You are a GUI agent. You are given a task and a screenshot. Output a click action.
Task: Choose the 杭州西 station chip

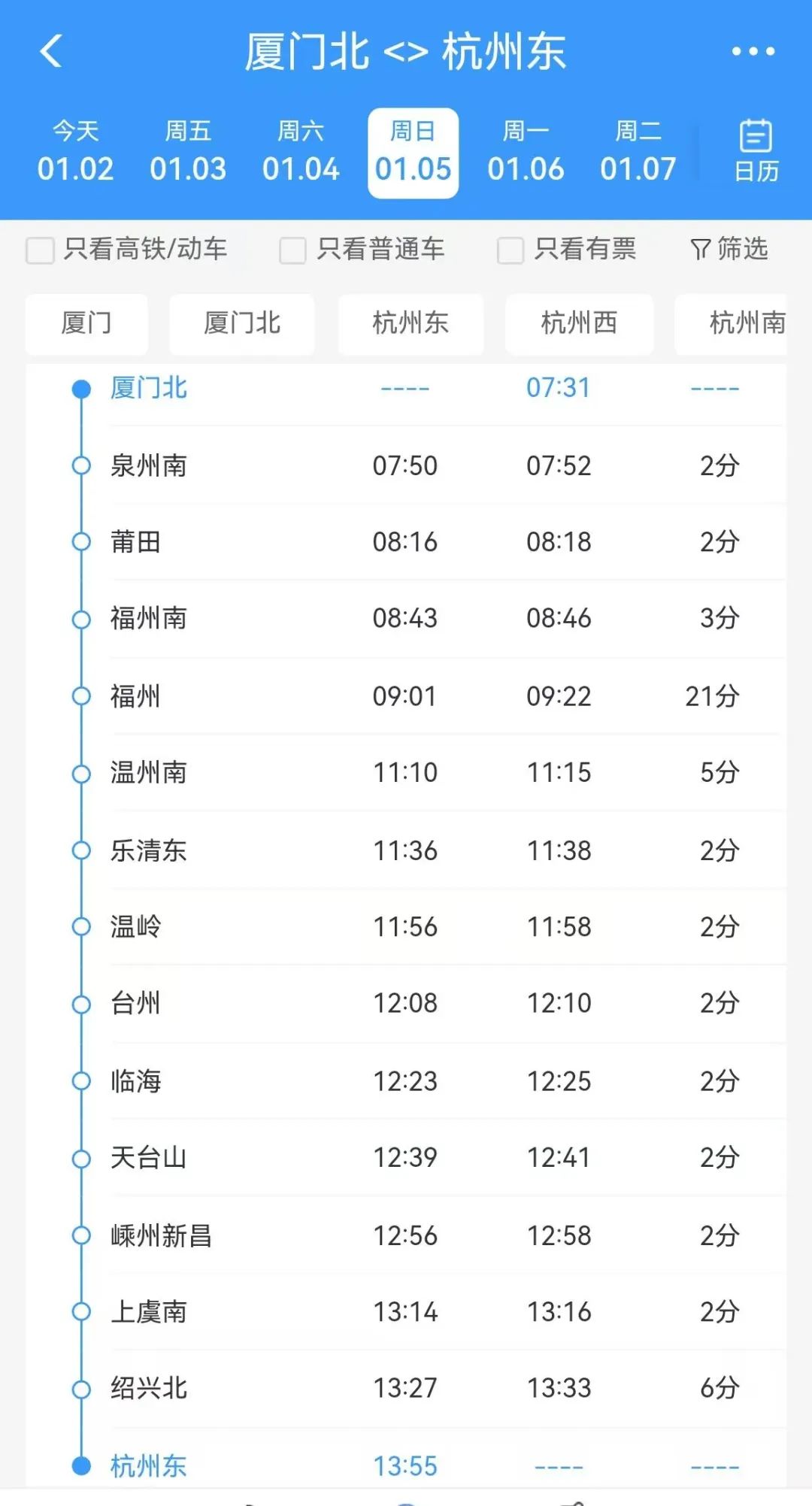(x=579, y=323)
